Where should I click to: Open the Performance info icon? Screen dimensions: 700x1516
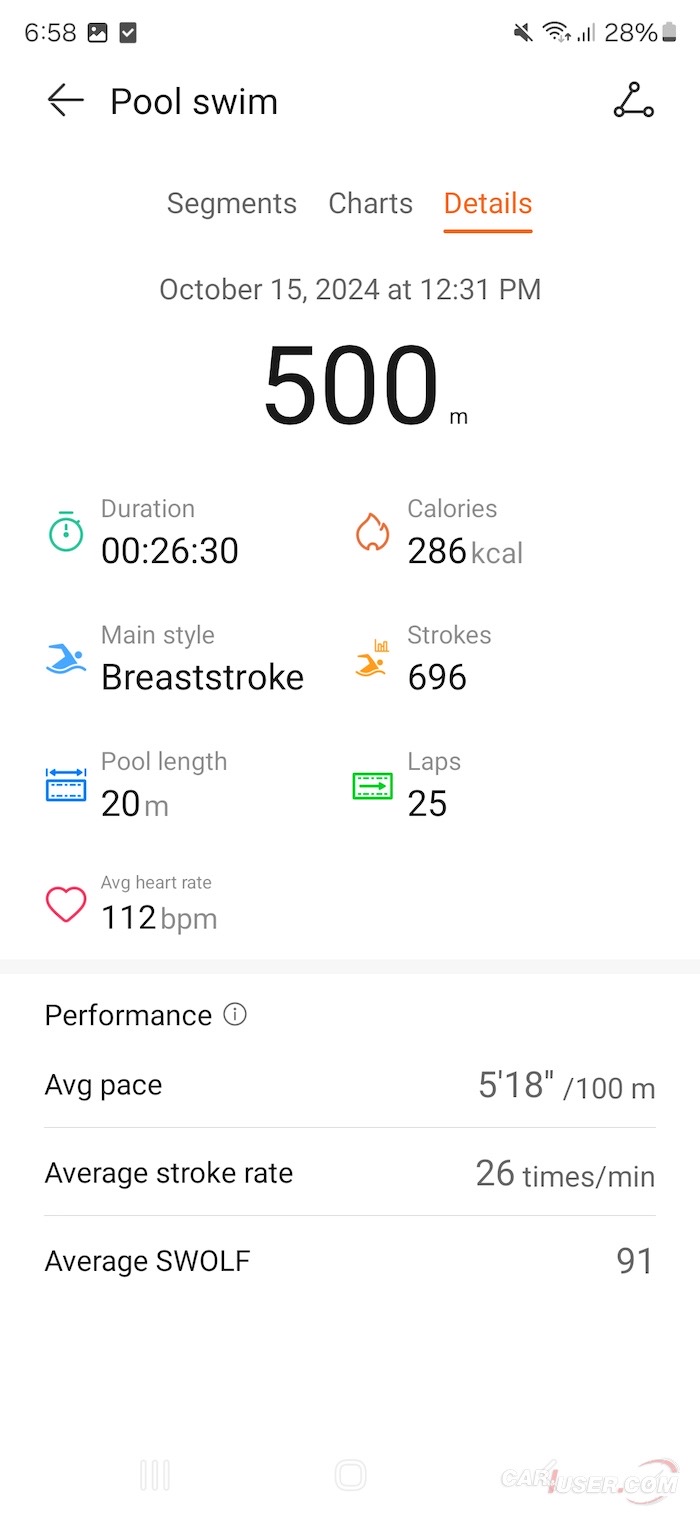pos(235,1015)
